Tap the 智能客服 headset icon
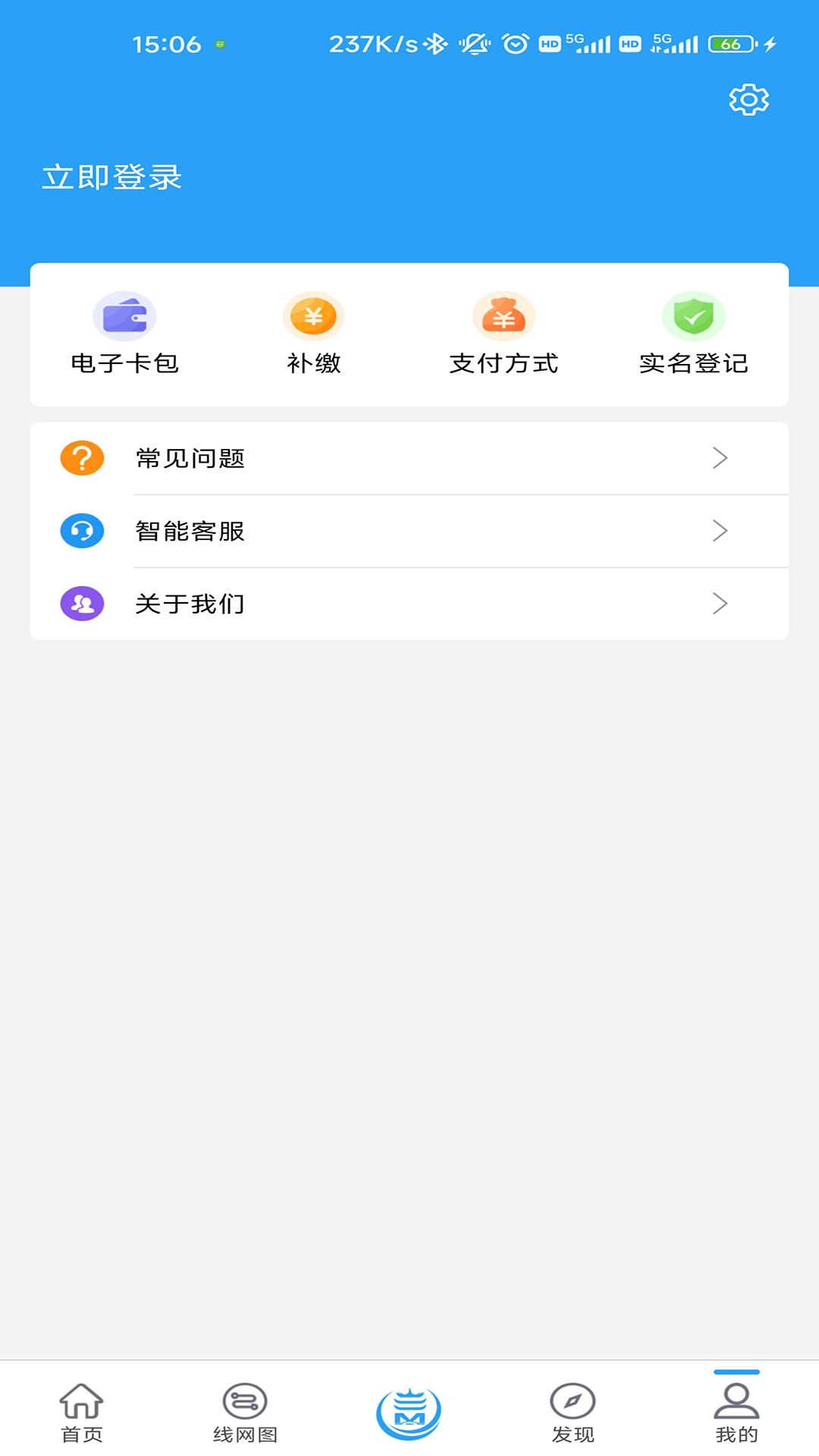The width and height of the screenshot is (819, 1456). 82,531
